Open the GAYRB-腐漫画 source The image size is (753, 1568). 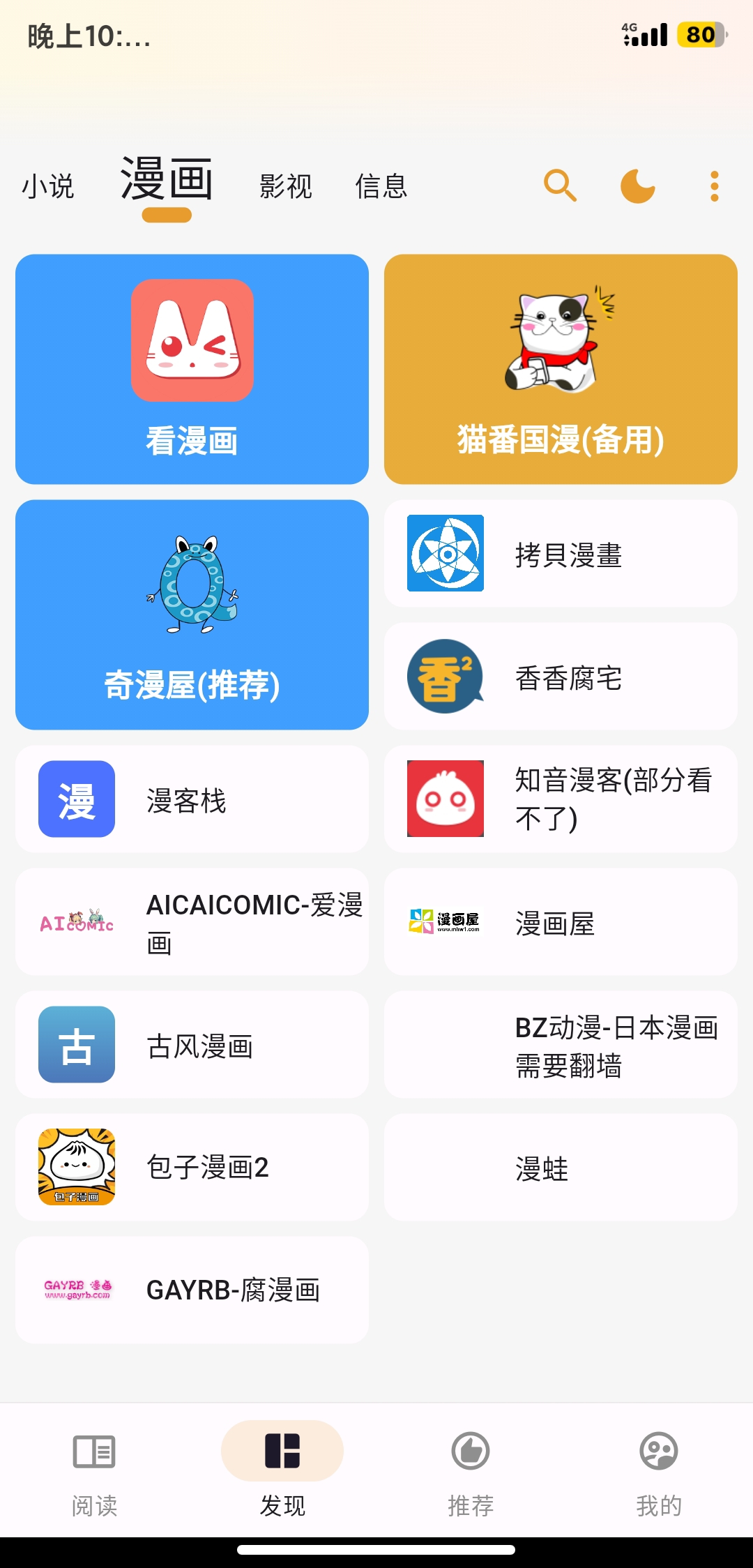click(192, 1290)
